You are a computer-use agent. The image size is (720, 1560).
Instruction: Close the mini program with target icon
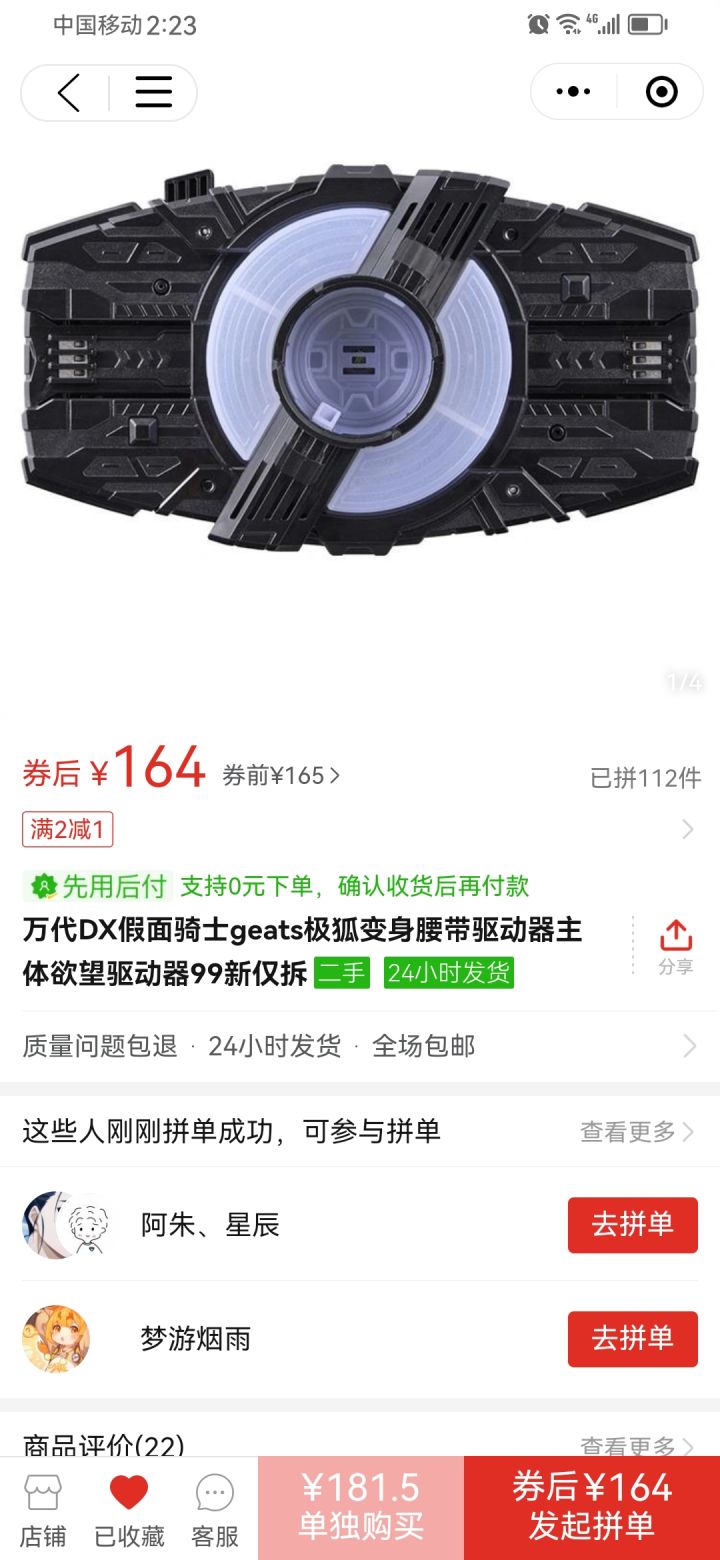(x=661, y=92)
